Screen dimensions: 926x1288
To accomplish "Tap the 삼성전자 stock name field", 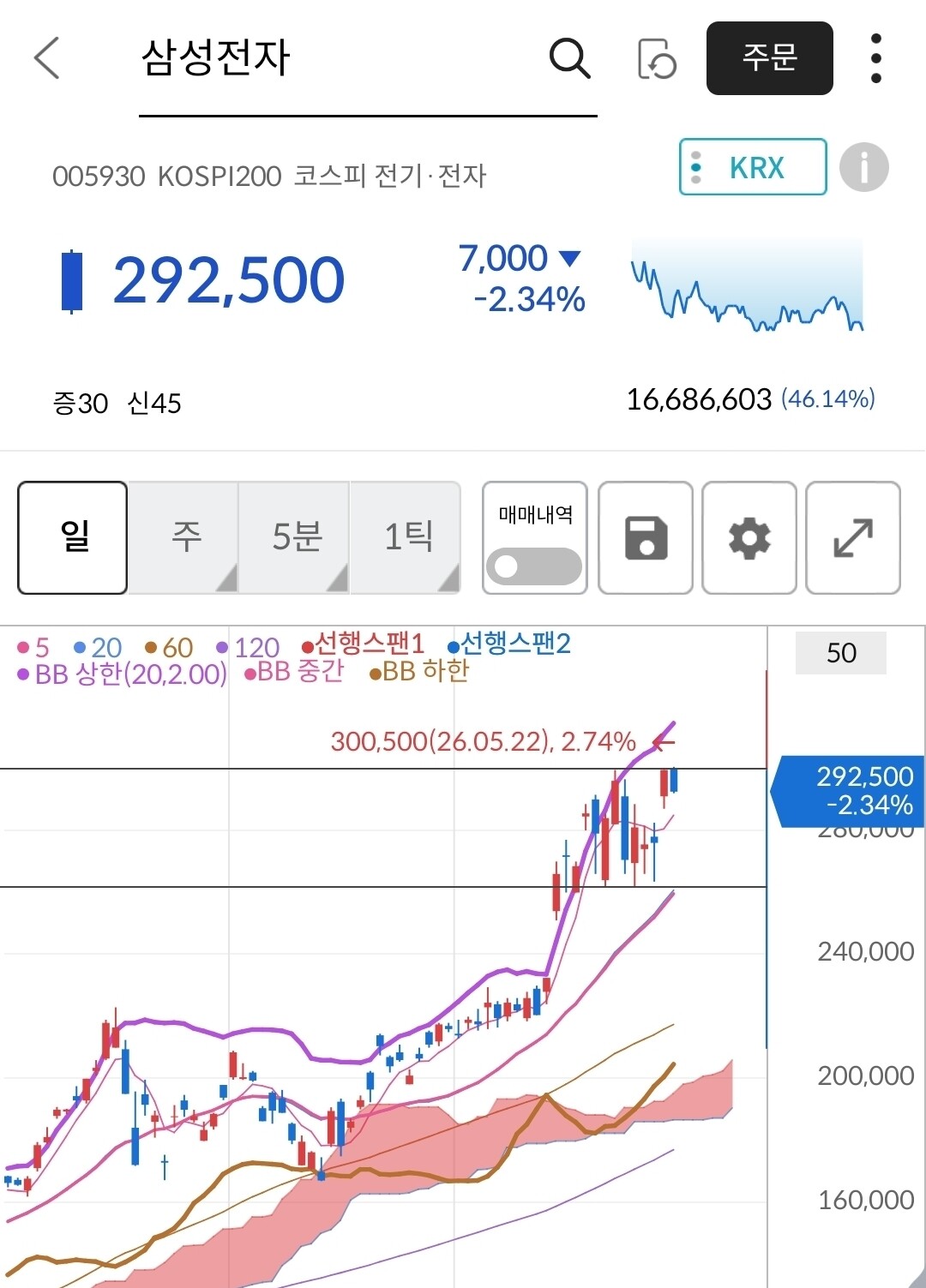I will click(368, 60).
